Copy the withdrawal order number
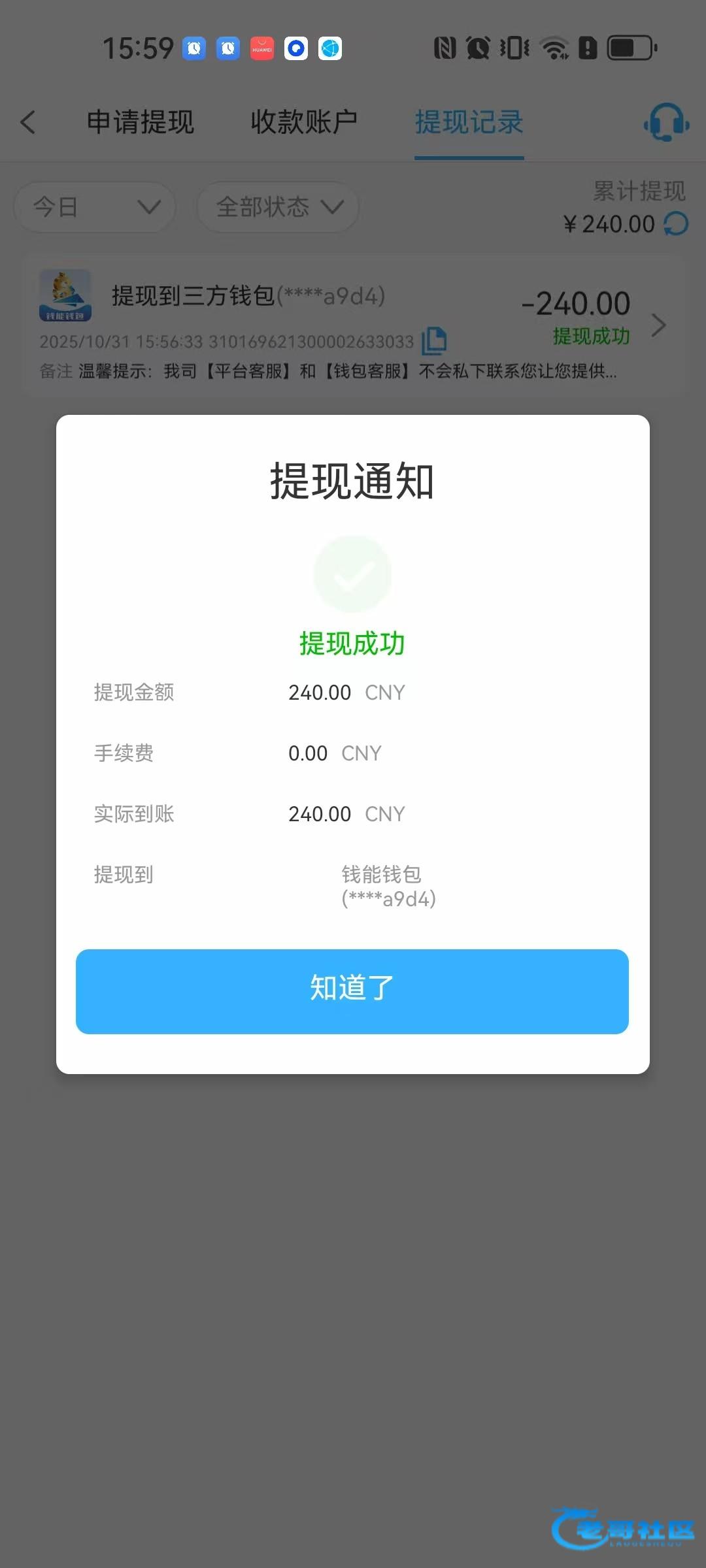 pyautogui.click(x=434, y=340)
